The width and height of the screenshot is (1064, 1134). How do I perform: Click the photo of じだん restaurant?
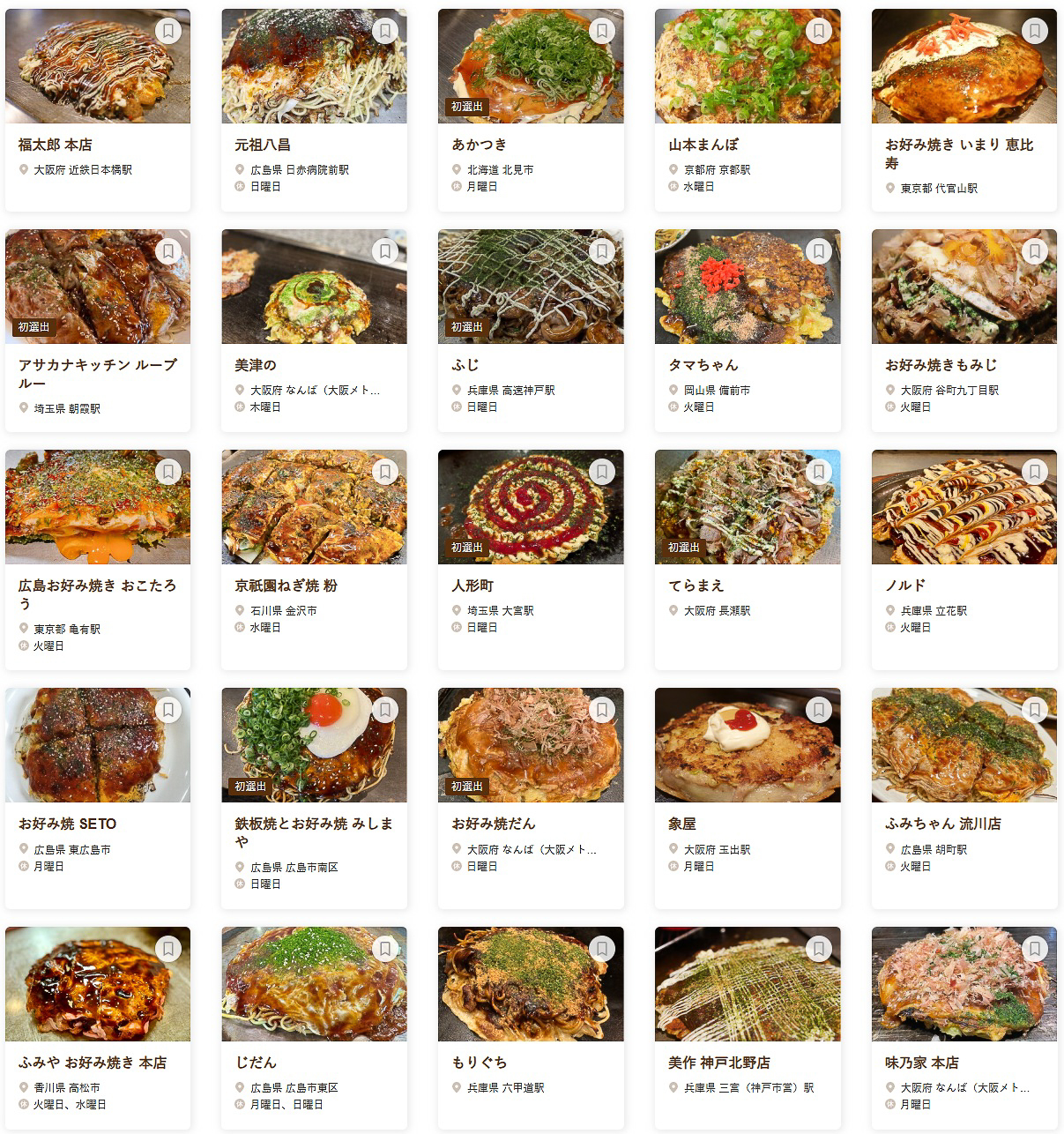point(314,984)
